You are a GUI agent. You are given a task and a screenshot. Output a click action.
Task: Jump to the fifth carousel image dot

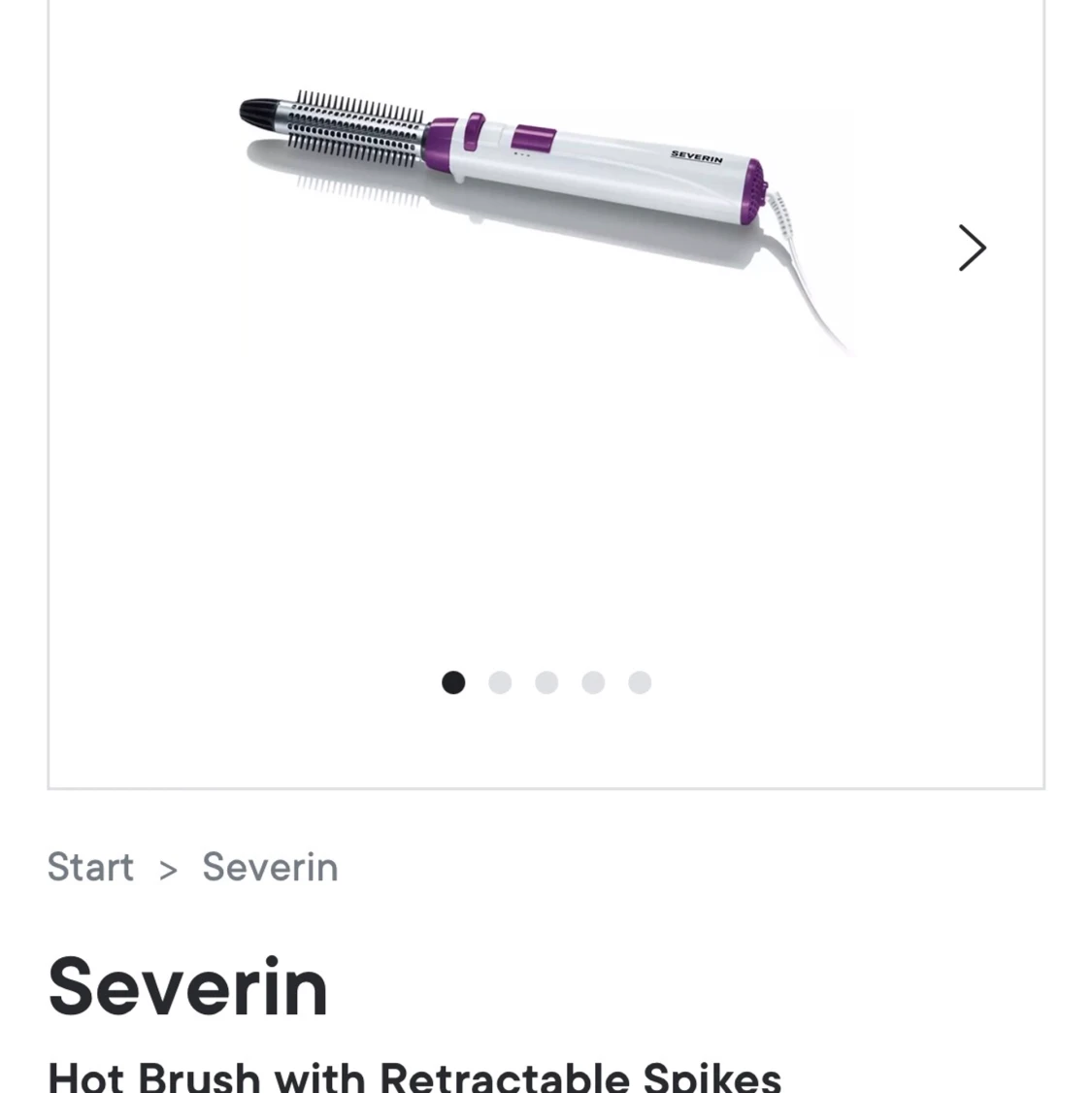640,682
